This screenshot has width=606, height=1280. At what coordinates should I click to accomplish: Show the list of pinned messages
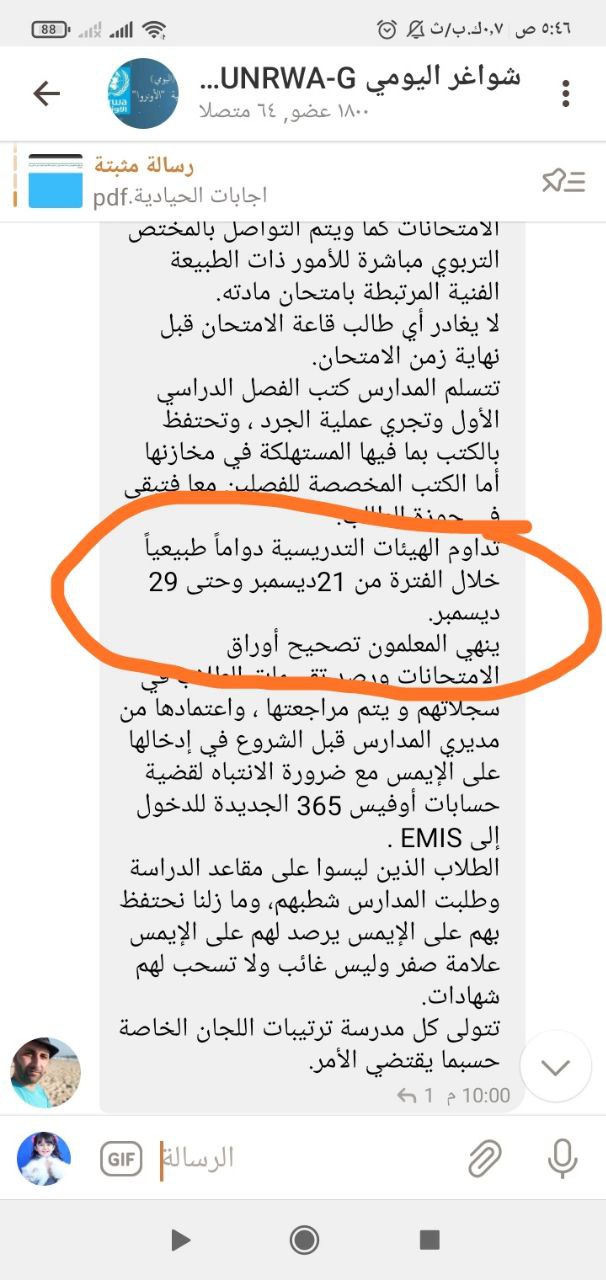click(562, 180)
